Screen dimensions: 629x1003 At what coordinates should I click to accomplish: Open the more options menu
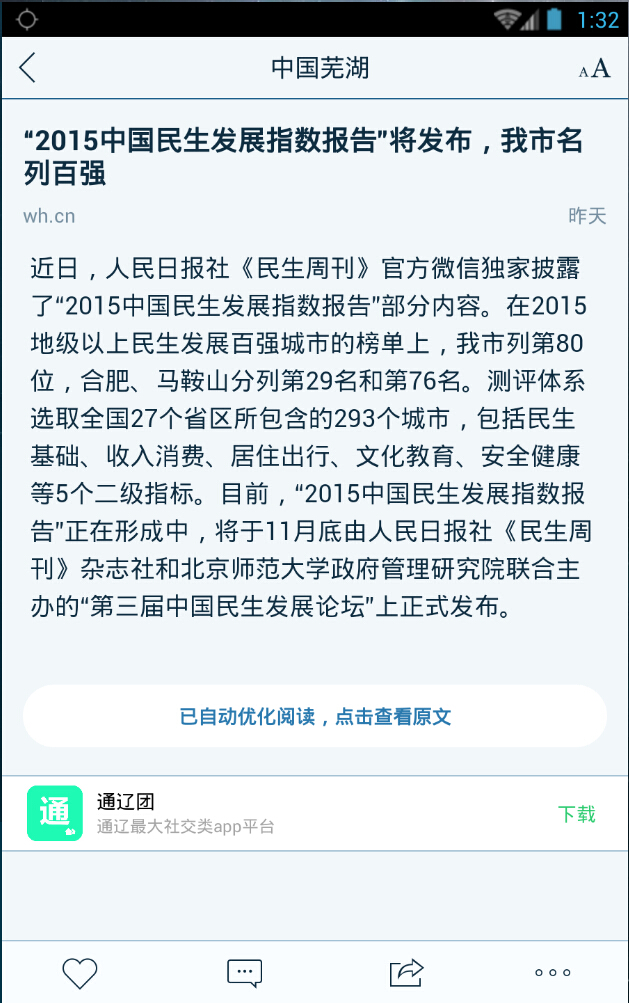552,972
